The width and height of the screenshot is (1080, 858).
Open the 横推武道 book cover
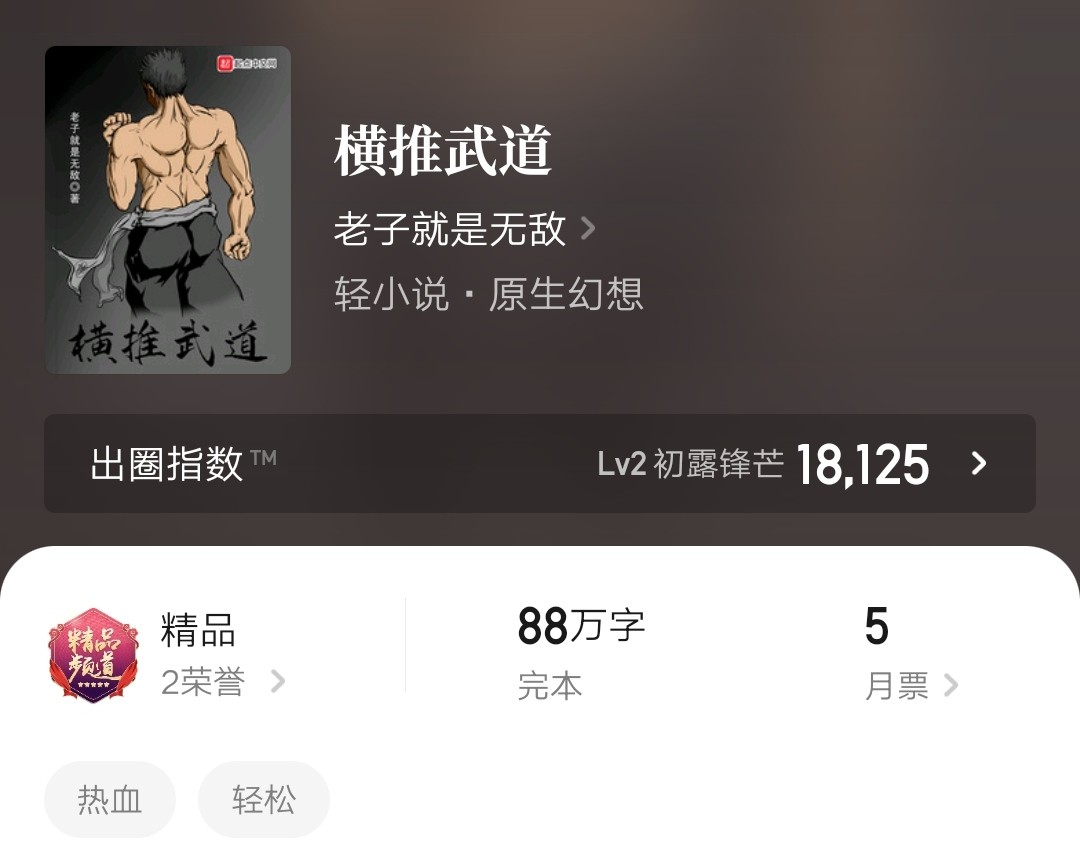[x=168, y=210]
